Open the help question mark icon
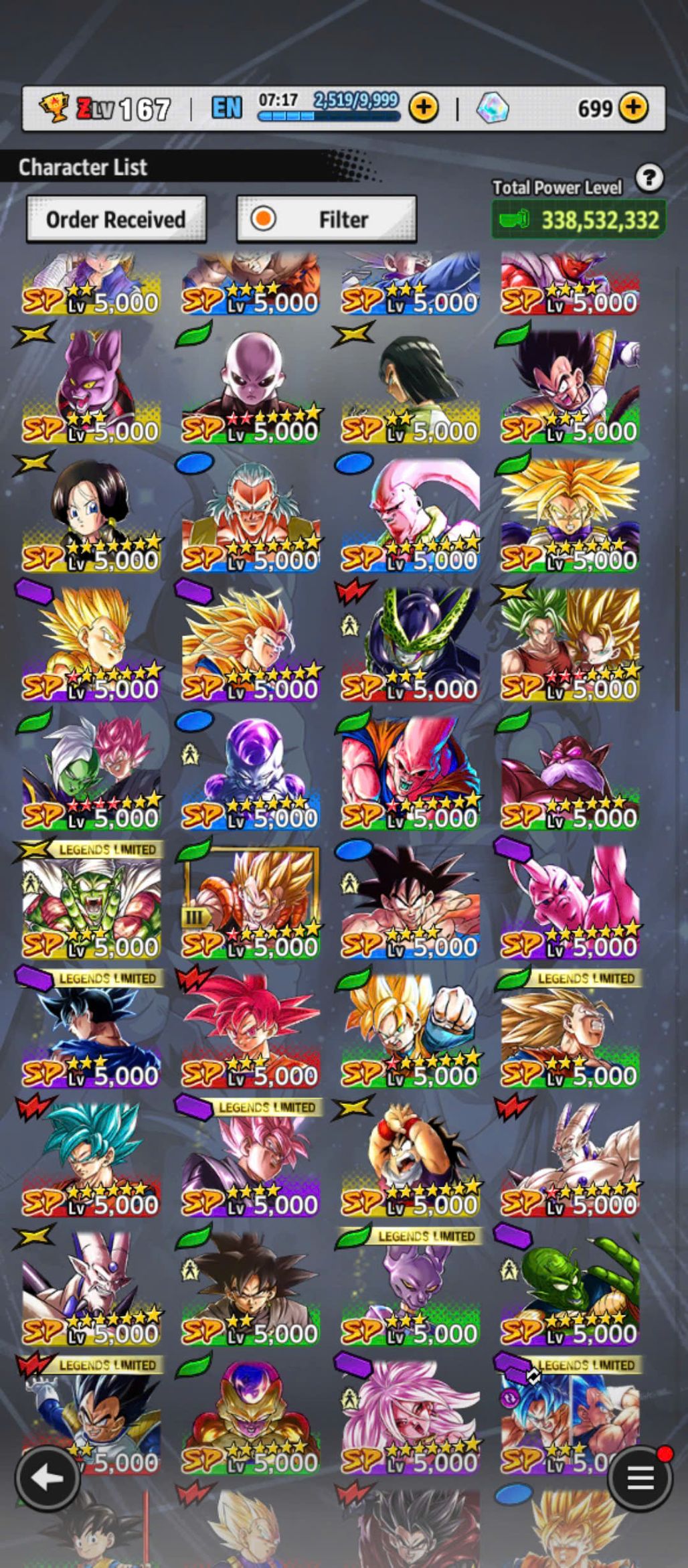688x1568 pixels. pyautogui.click(x=649, y=179)
